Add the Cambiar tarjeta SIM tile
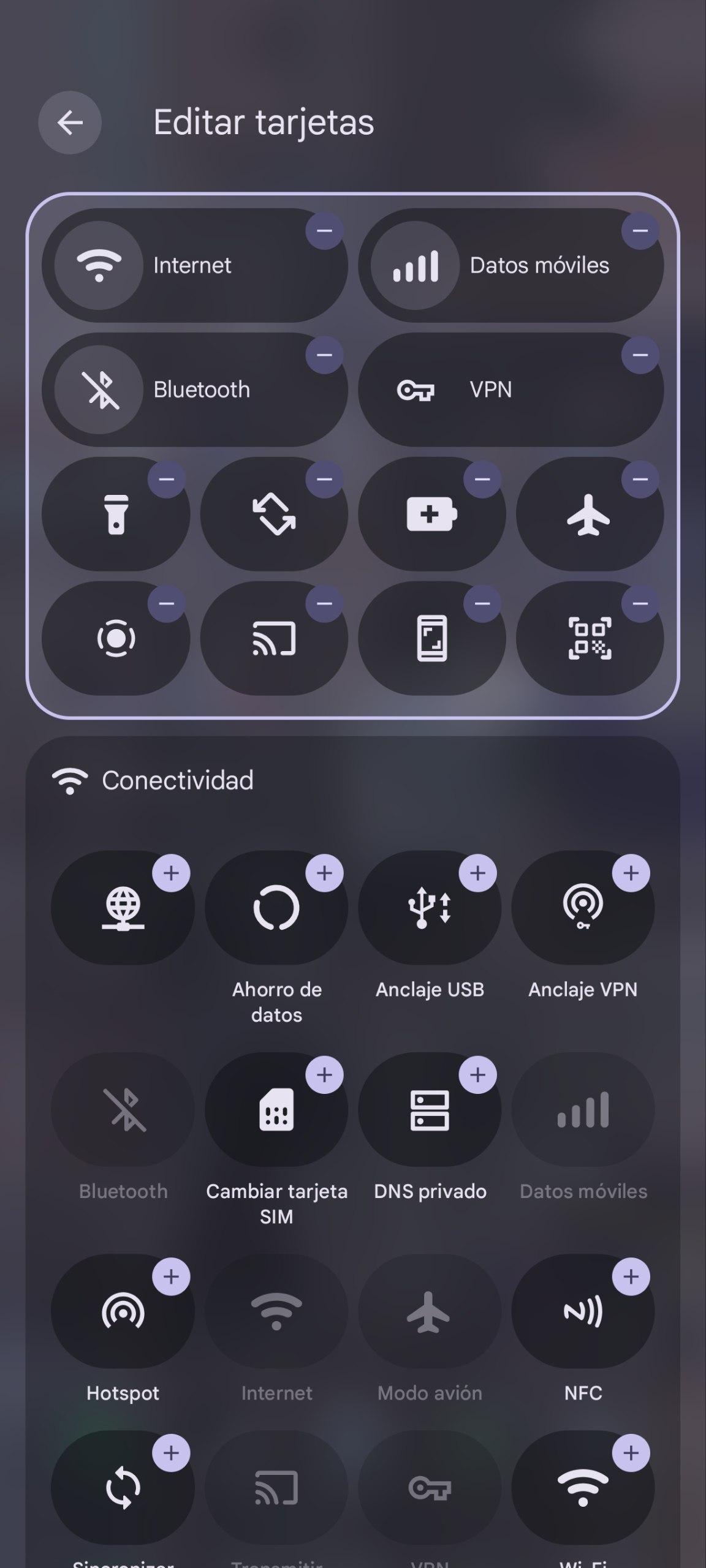Viewport: 706px width, 1568px height. (324, 1074)
